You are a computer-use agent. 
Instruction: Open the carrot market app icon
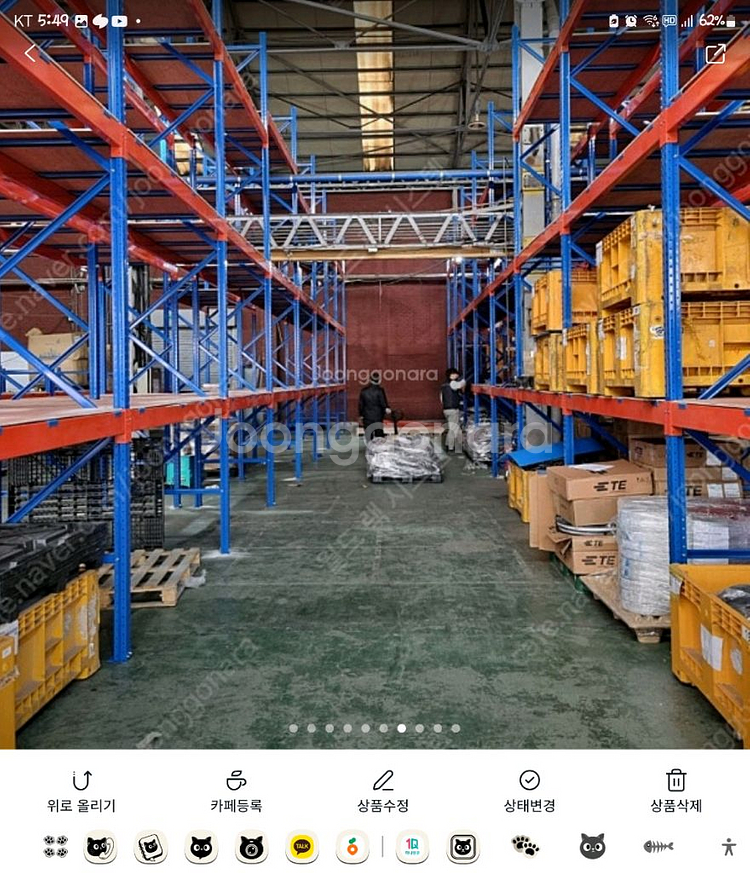click(x=351, y=847)
